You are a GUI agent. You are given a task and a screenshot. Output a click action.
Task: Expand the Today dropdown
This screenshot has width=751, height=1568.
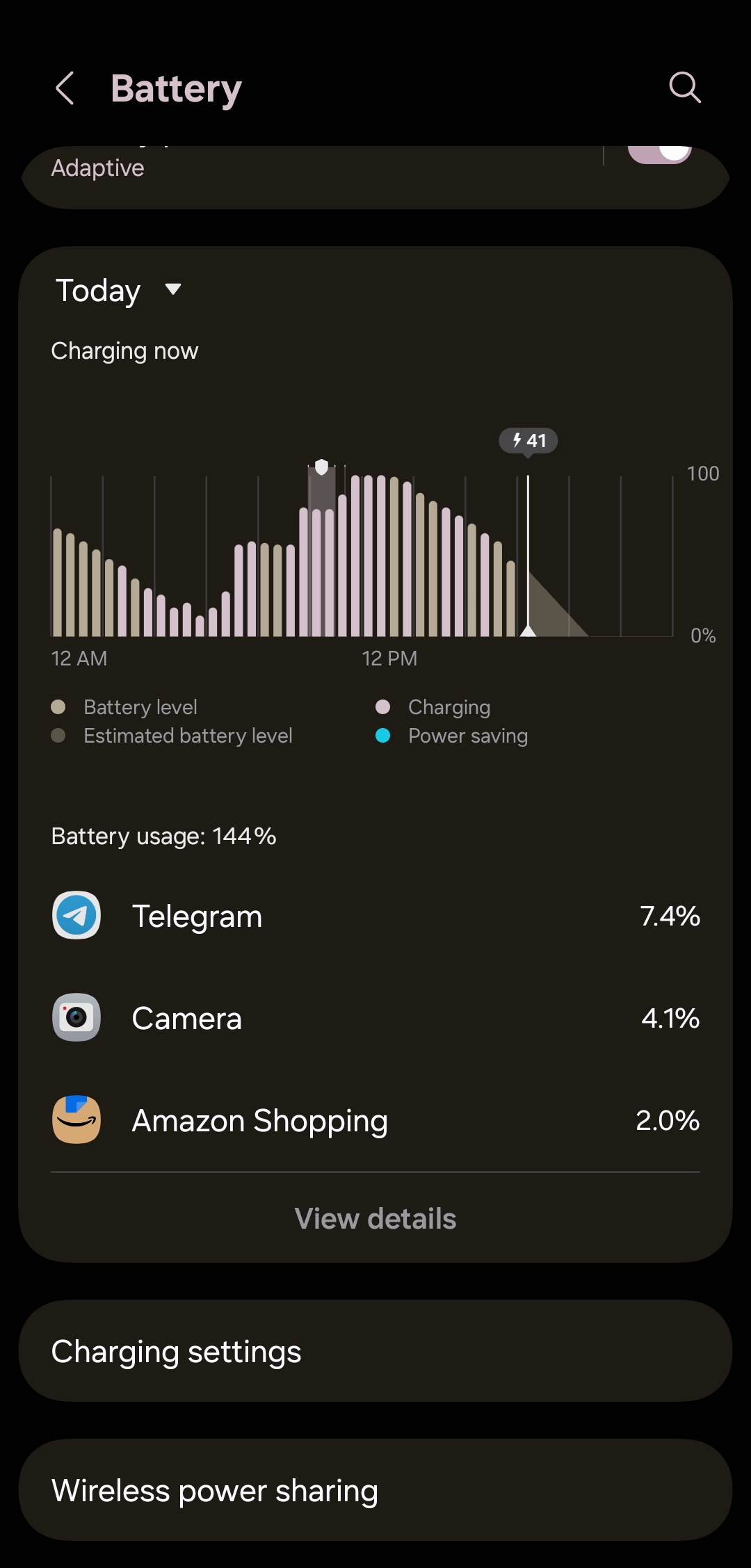(118, 291)
